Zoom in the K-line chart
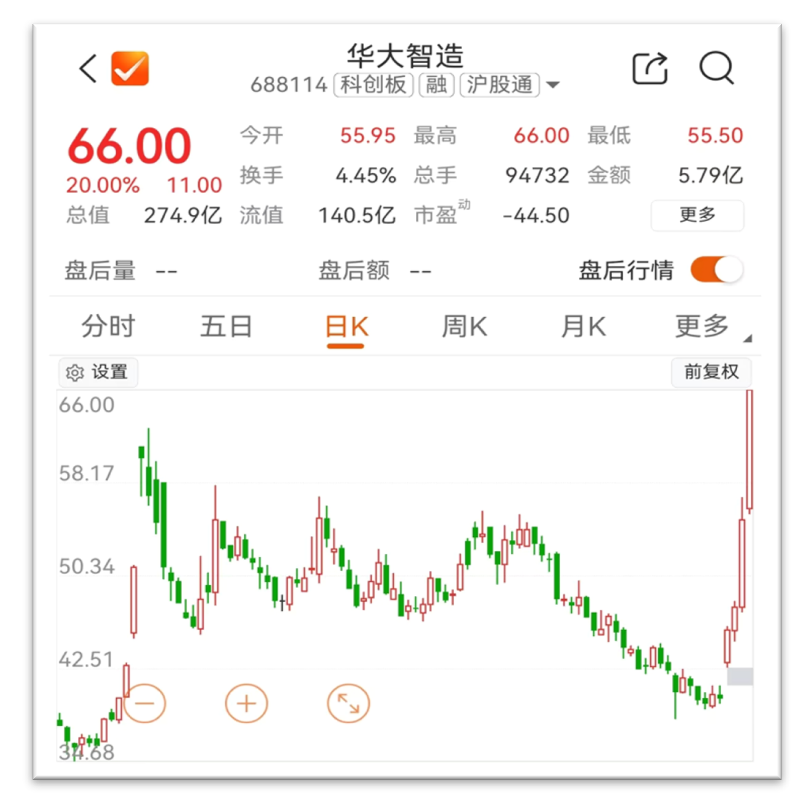The height and width of the screenshot is (806, 807). tap(247, 703)
